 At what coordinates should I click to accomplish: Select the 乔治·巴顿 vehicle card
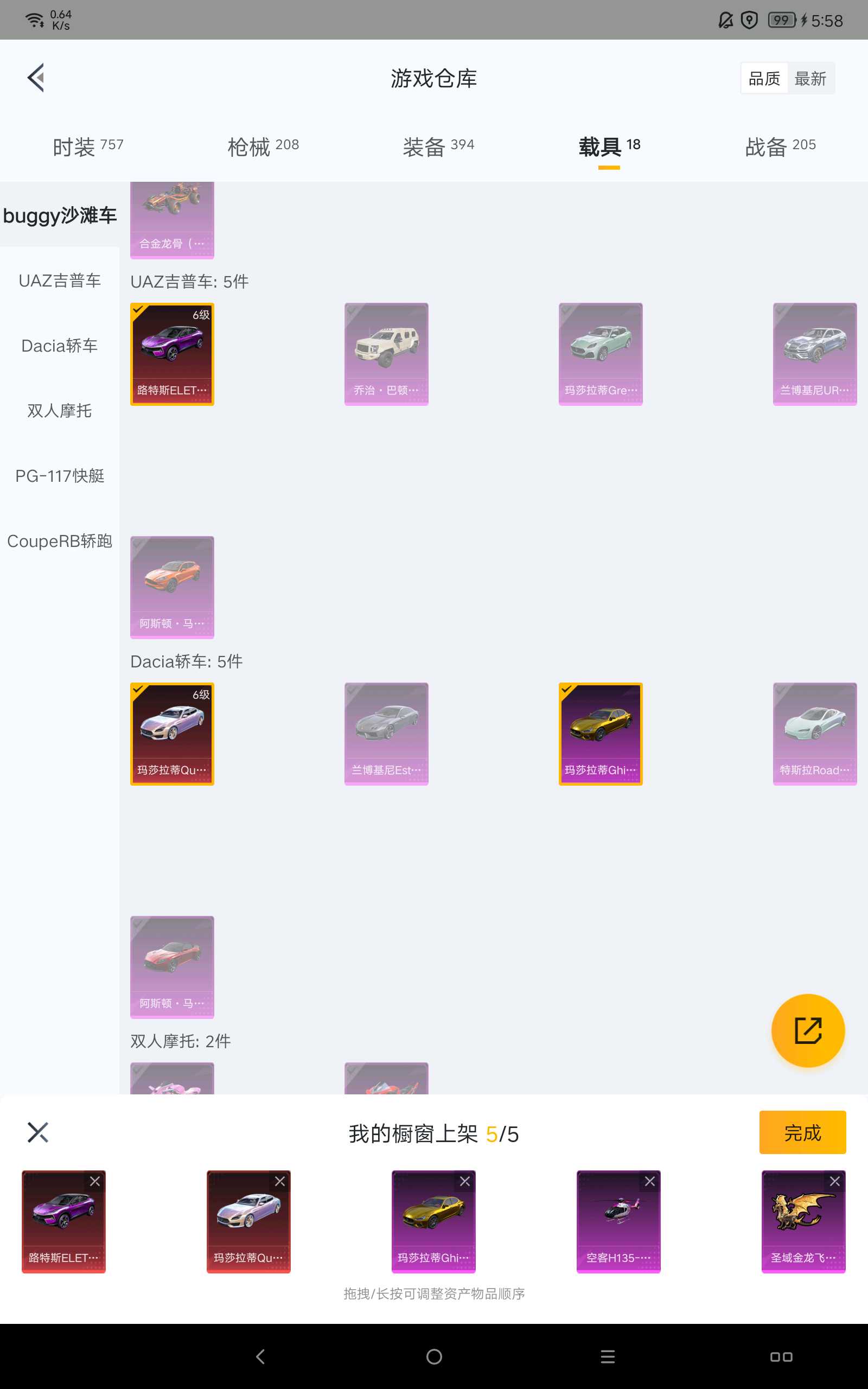pos(386,354)
